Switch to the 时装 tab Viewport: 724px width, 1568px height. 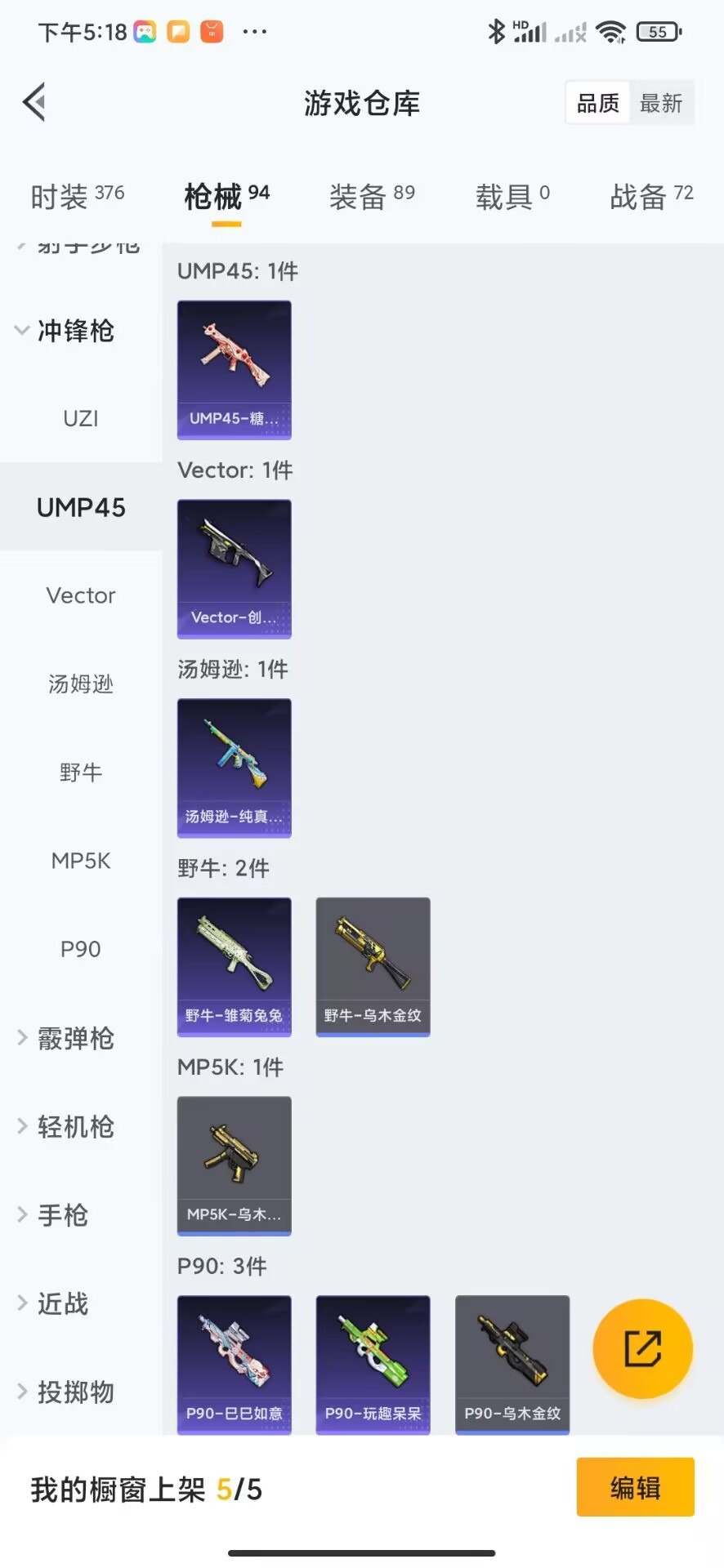pos(77,196)
